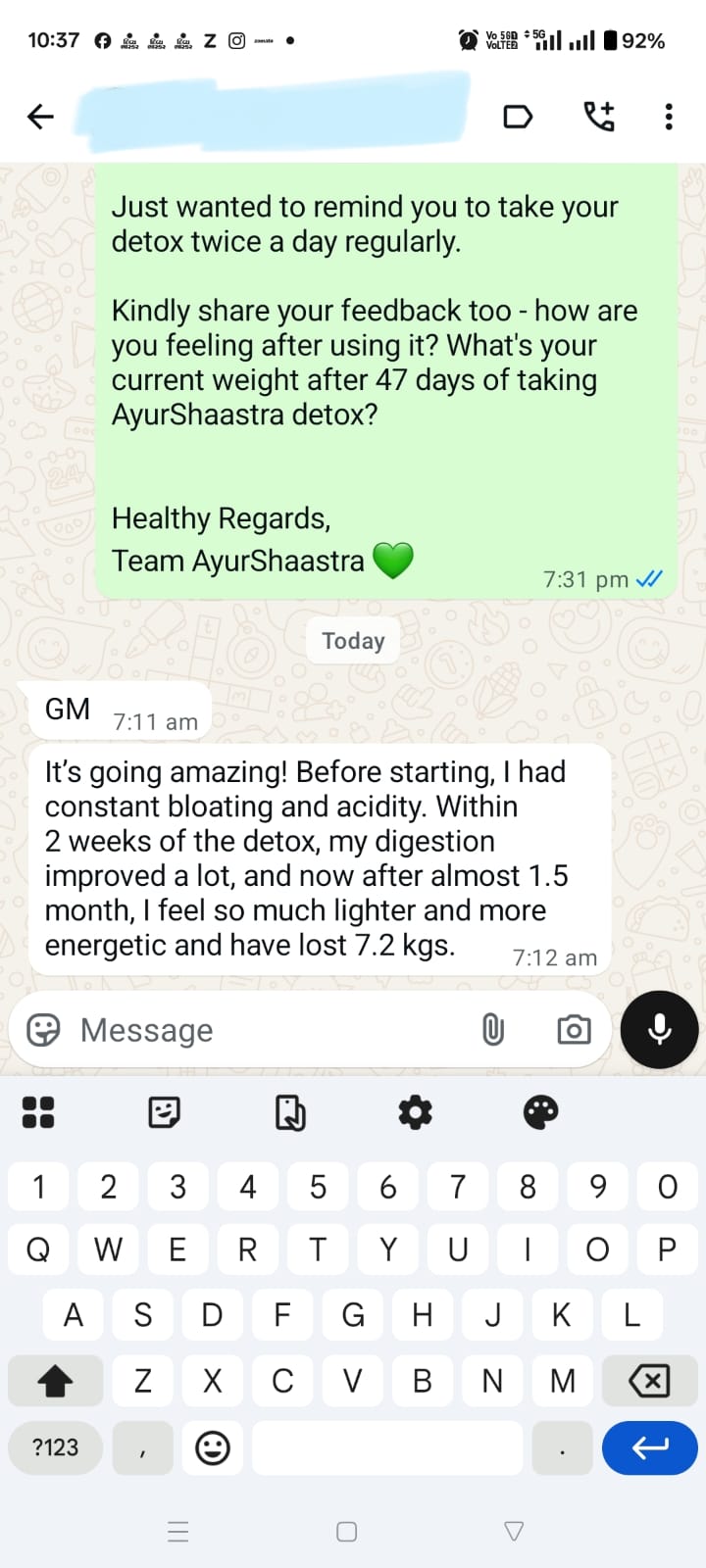Open the sticker picker in the message field

tap(41, 1030)
